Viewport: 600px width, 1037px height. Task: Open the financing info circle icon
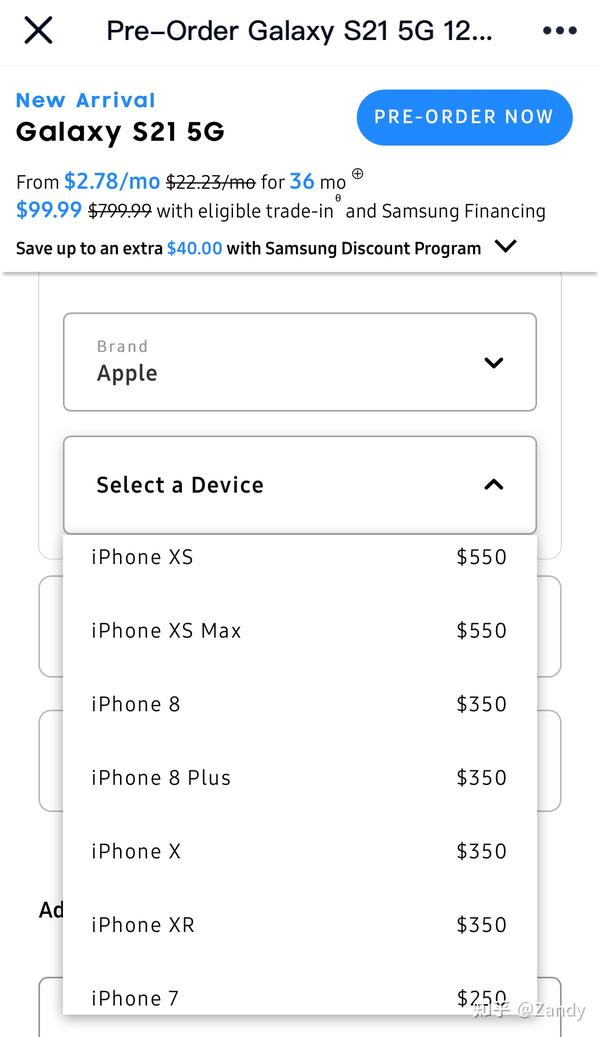pyautogui.click(x=357, y=174)
